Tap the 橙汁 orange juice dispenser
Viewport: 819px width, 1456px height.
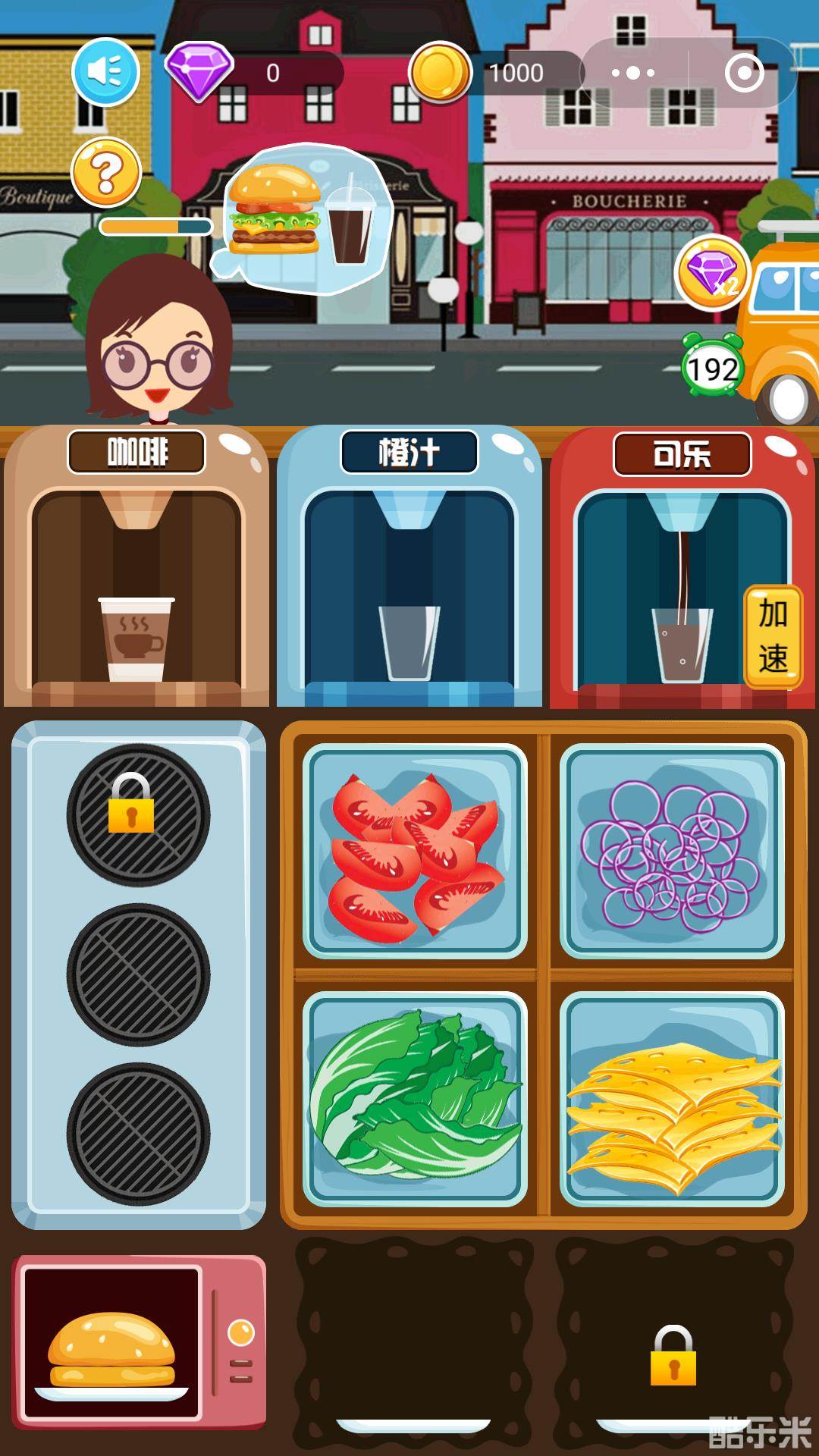pos(409,607)
